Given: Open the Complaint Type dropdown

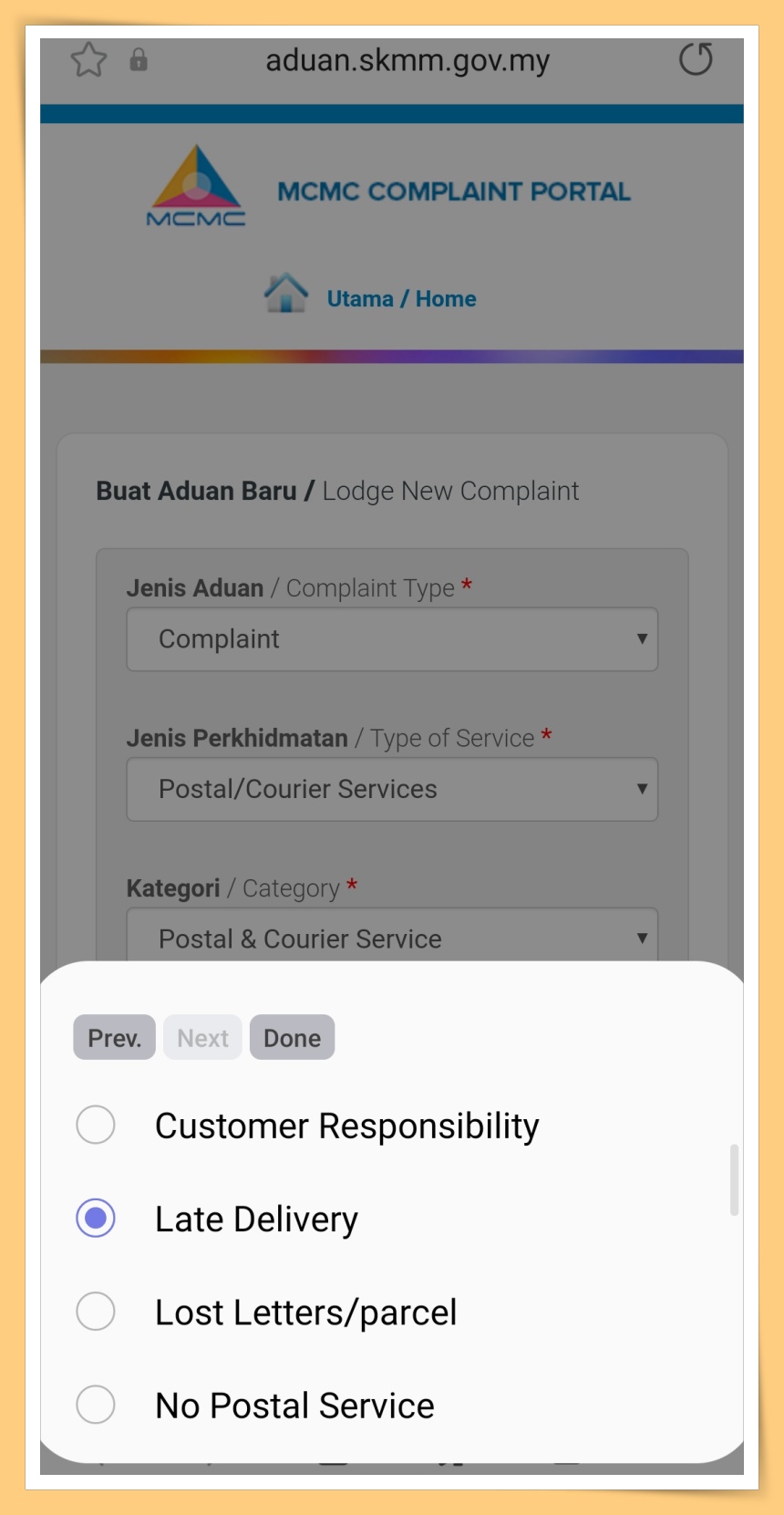Looking at the screenshot, I should [x=392, y=639].
